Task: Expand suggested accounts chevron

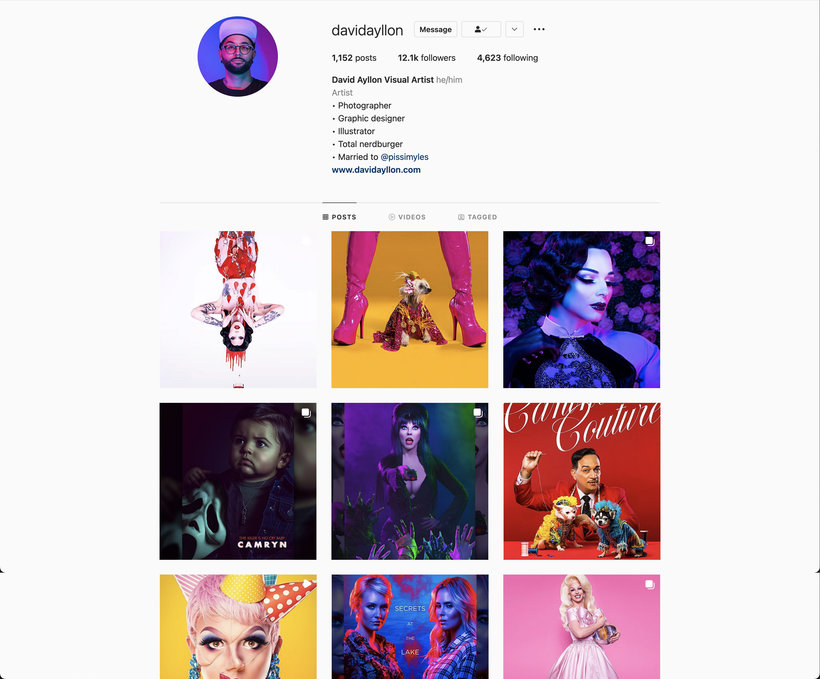Action: [514, 30]
